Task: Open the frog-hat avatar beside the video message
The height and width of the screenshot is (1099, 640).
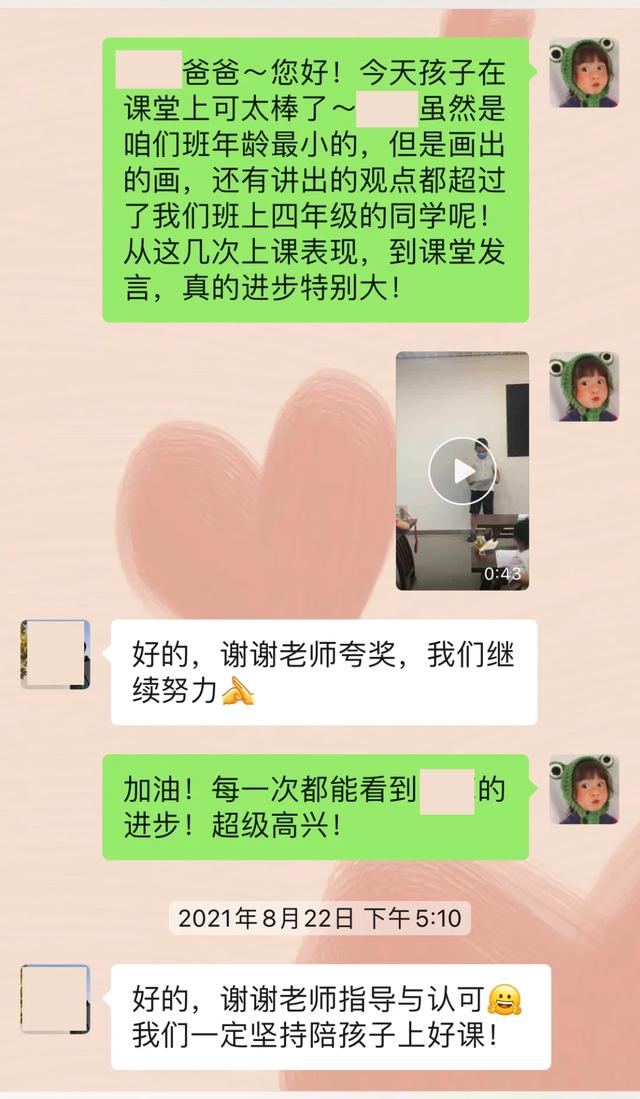Action: pos(584,386)
